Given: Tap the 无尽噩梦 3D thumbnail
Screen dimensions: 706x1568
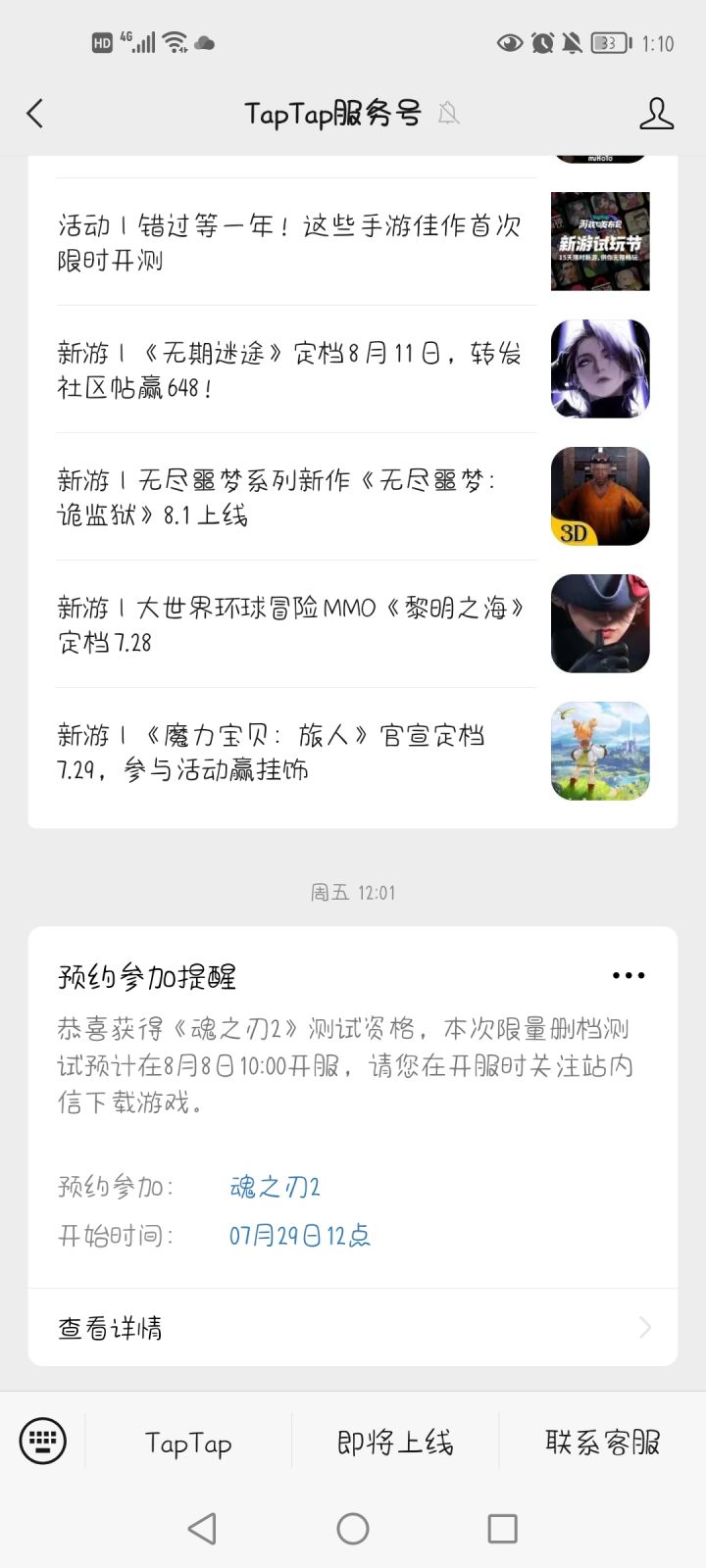Looking at the screenshot, I should point(600,497).
